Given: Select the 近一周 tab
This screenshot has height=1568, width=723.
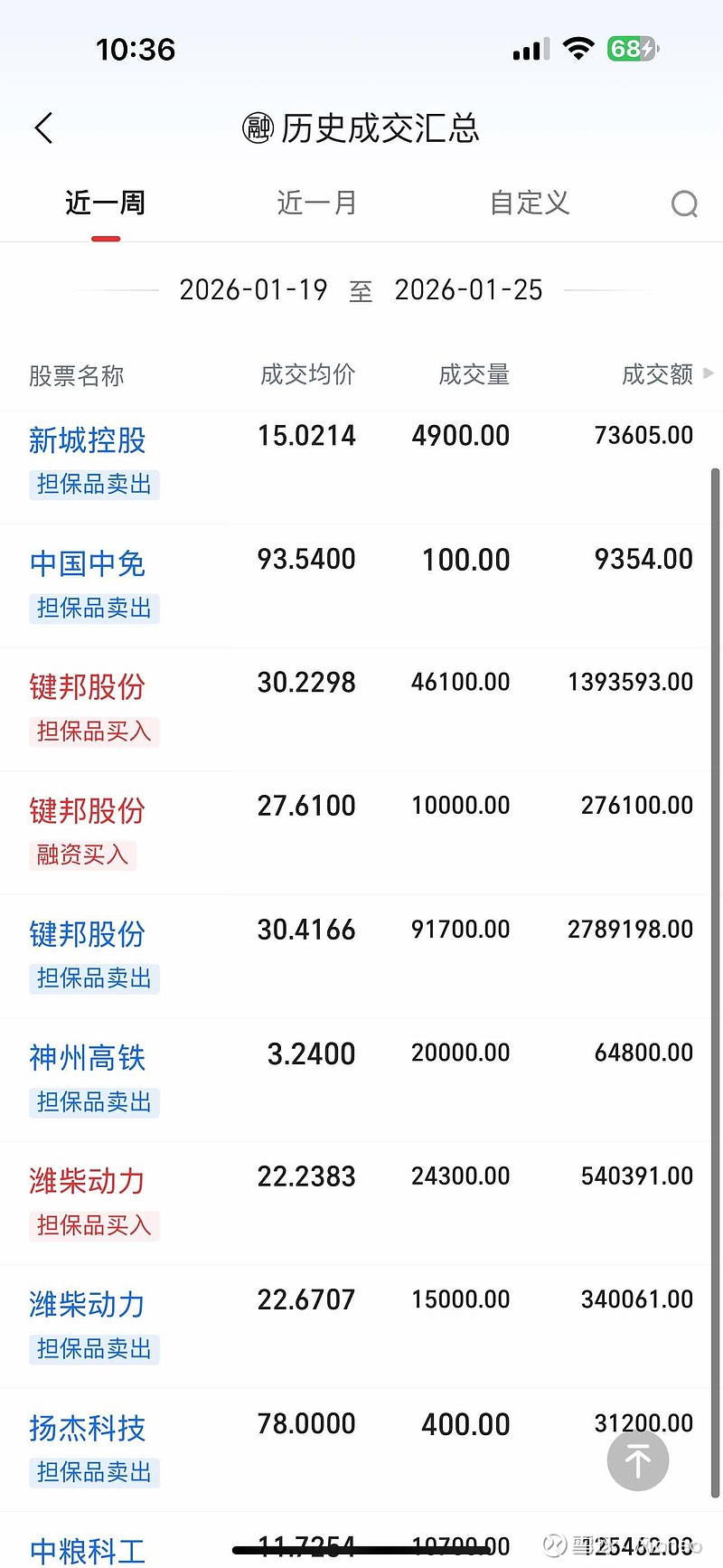Looking at the screenshot, I should click(105, 203).
